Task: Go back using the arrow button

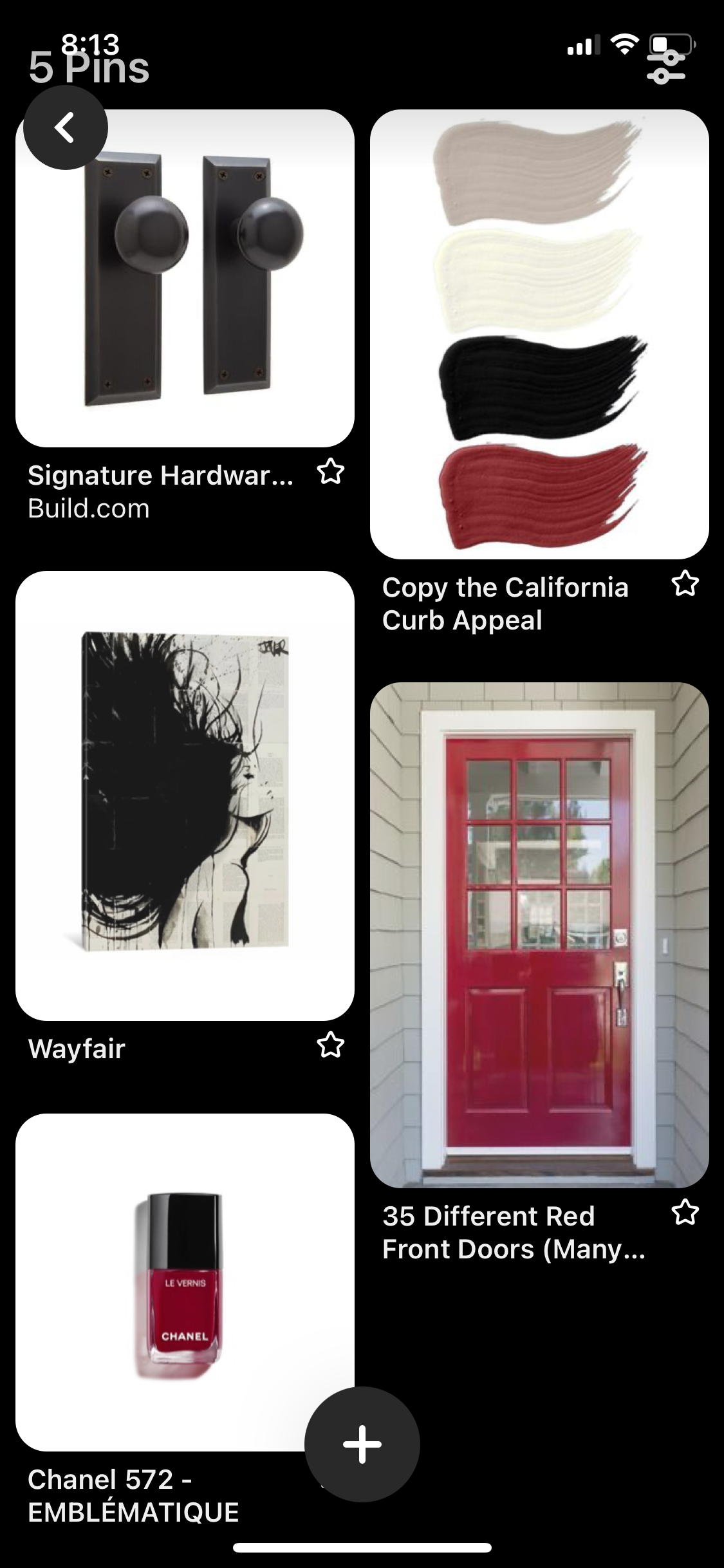Action: click(x=65, y=127)
